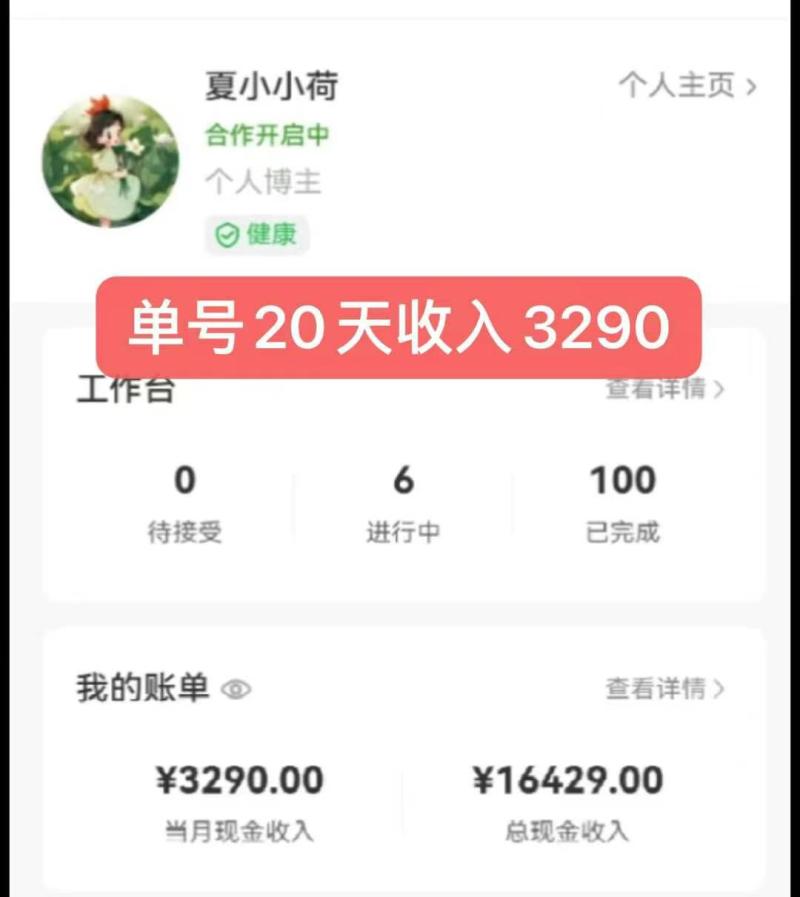Tap the 合作开启中 cooperation status label
800x897 pixels.
pyautogui.click(x=266, y=135)
